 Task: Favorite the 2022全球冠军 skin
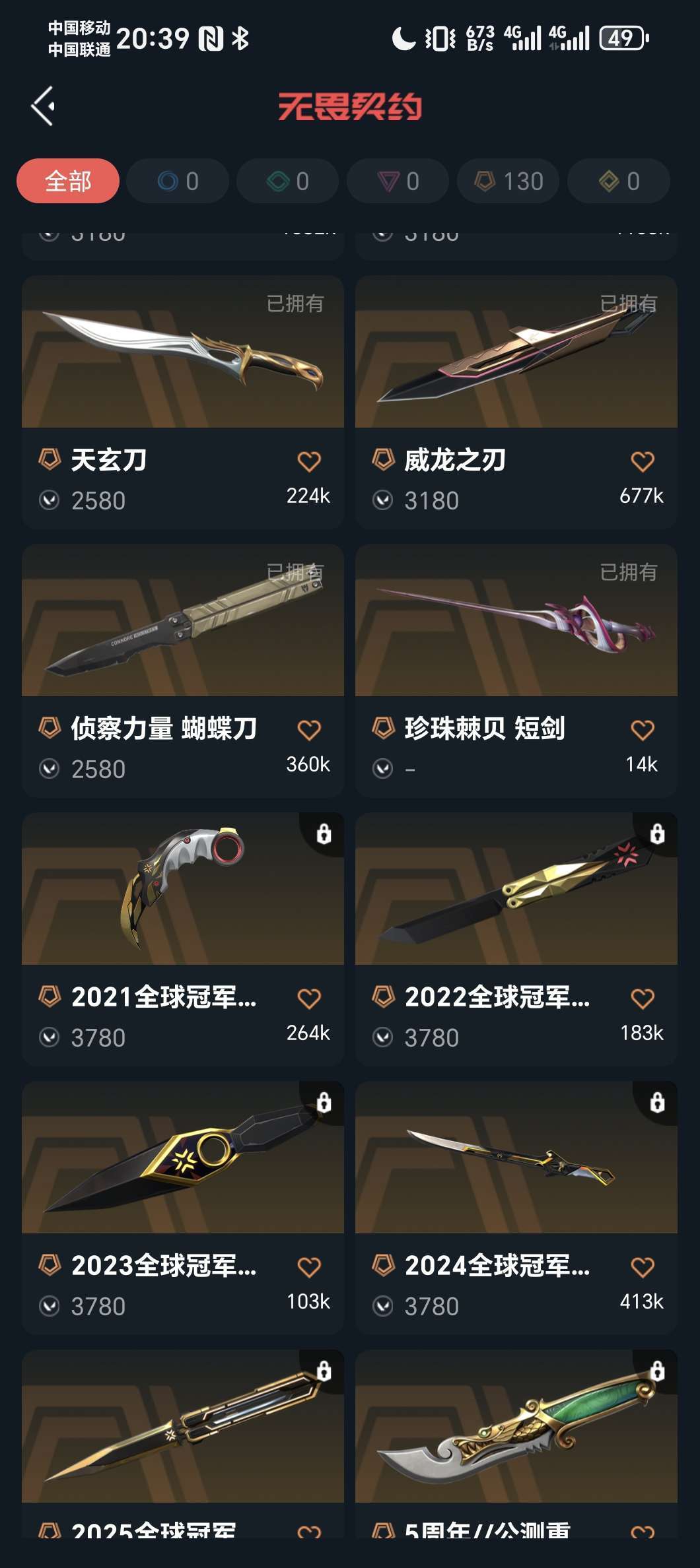(643, 998)
